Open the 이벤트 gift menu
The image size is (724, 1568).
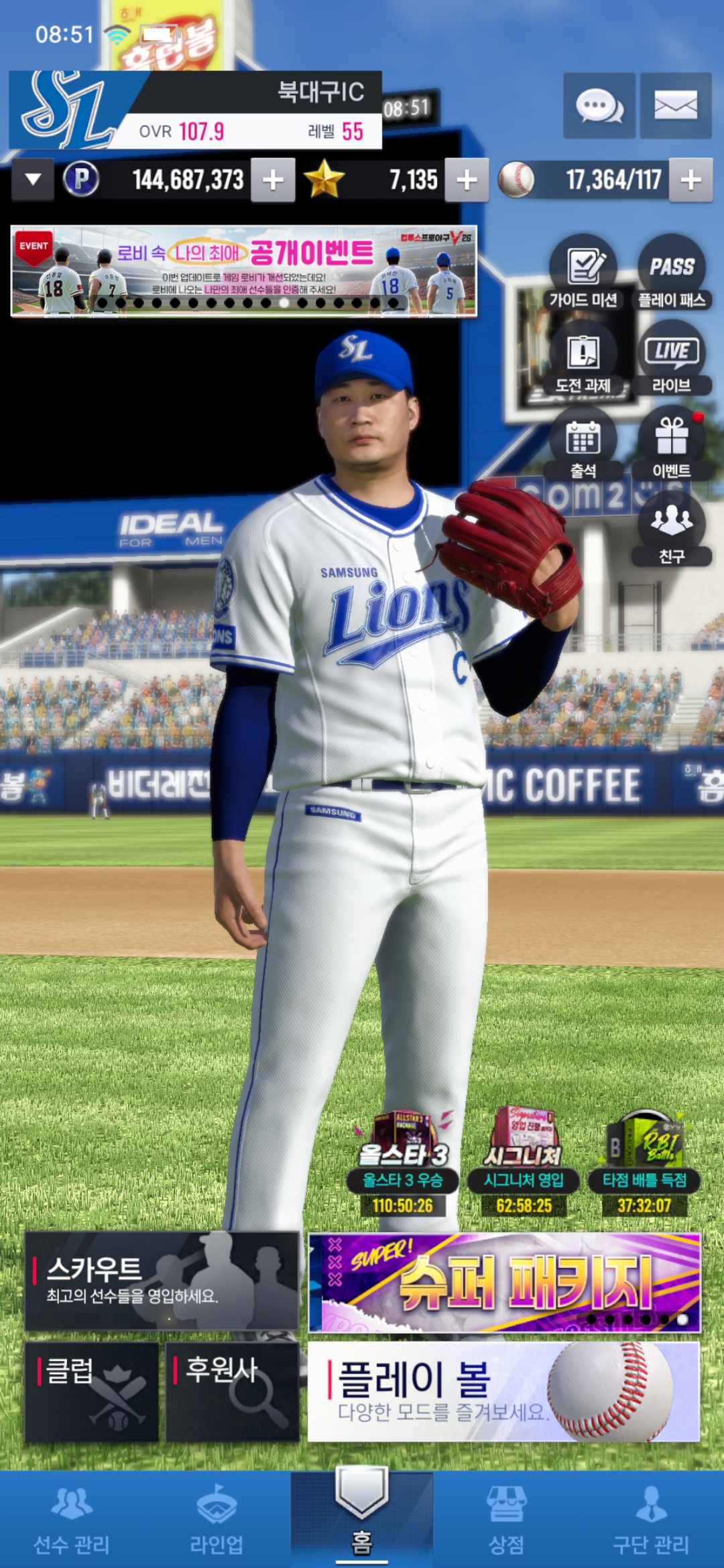pos(671,444)
